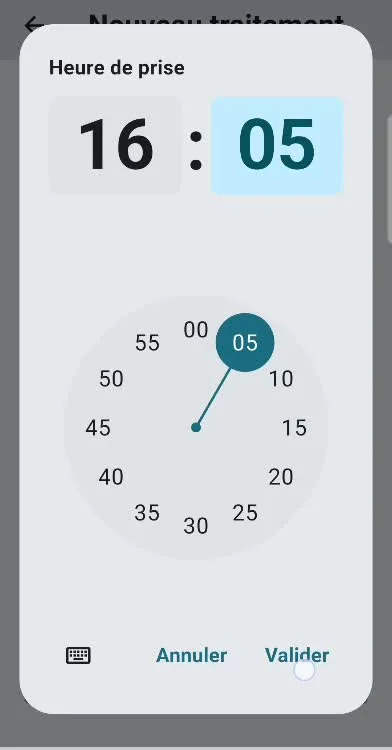
Task: Tap Annuler to cancel time selection
Action: click(191, 655)
